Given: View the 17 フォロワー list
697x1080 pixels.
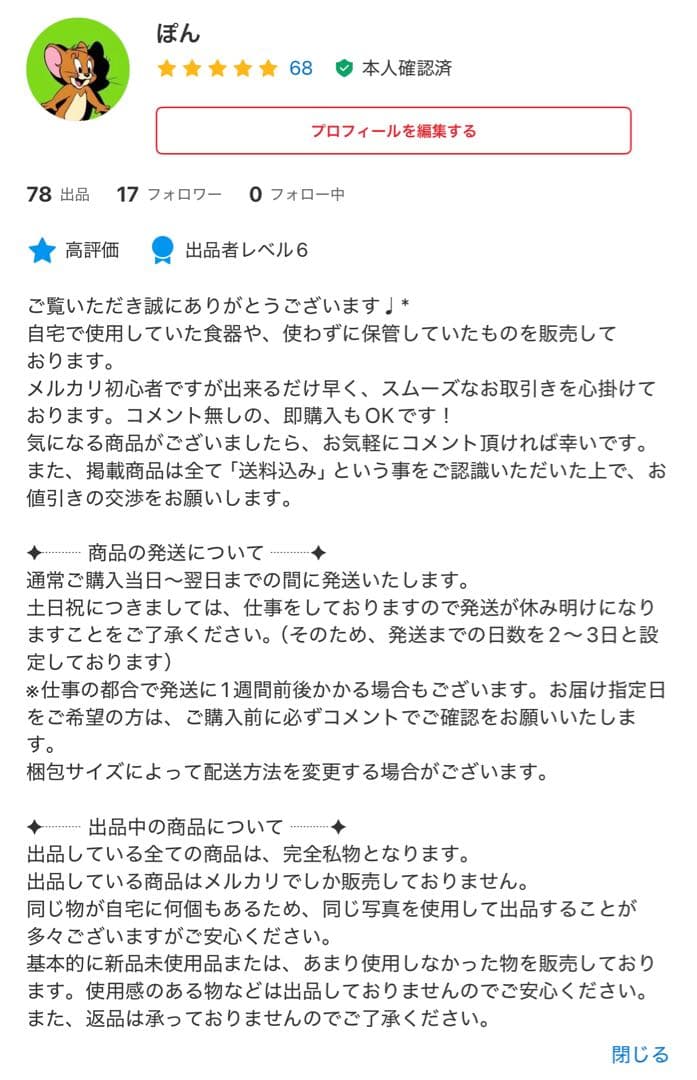Looking at the screenshot, I should (168, 194).
